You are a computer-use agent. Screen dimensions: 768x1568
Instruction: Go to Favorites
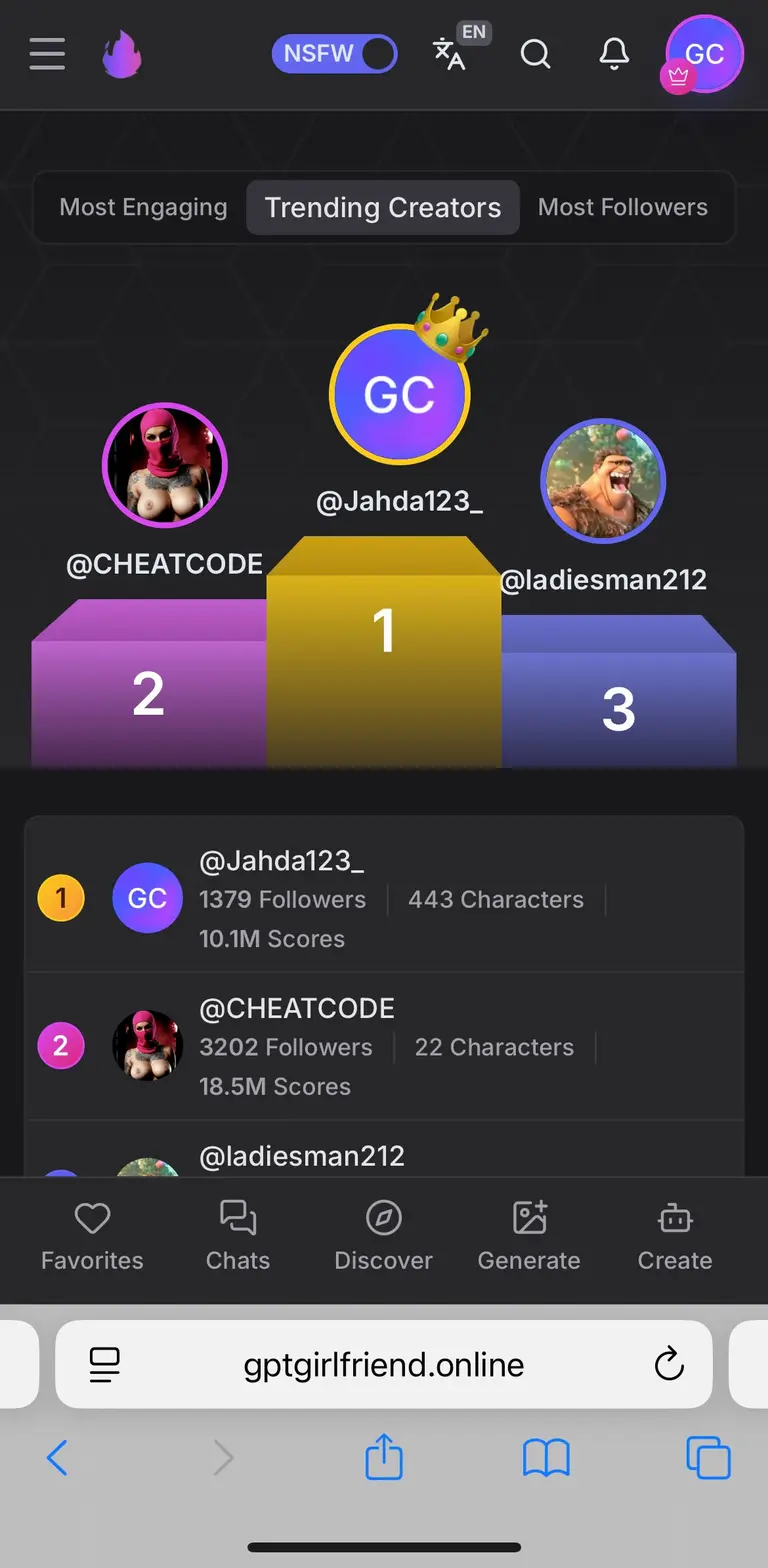92,1236
